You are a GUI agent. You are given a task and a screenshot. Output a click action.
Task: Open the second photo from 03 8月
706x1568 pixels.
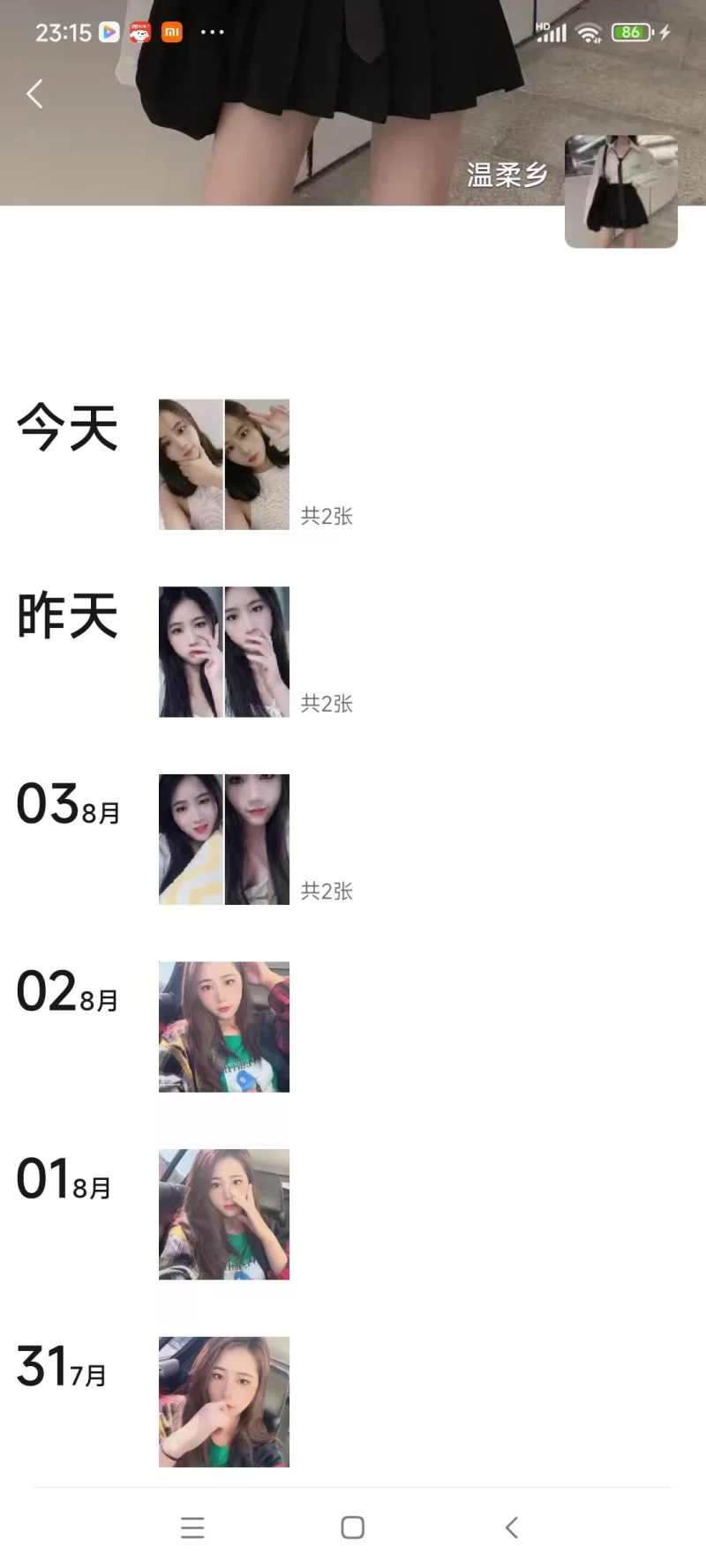coord(258,840)
